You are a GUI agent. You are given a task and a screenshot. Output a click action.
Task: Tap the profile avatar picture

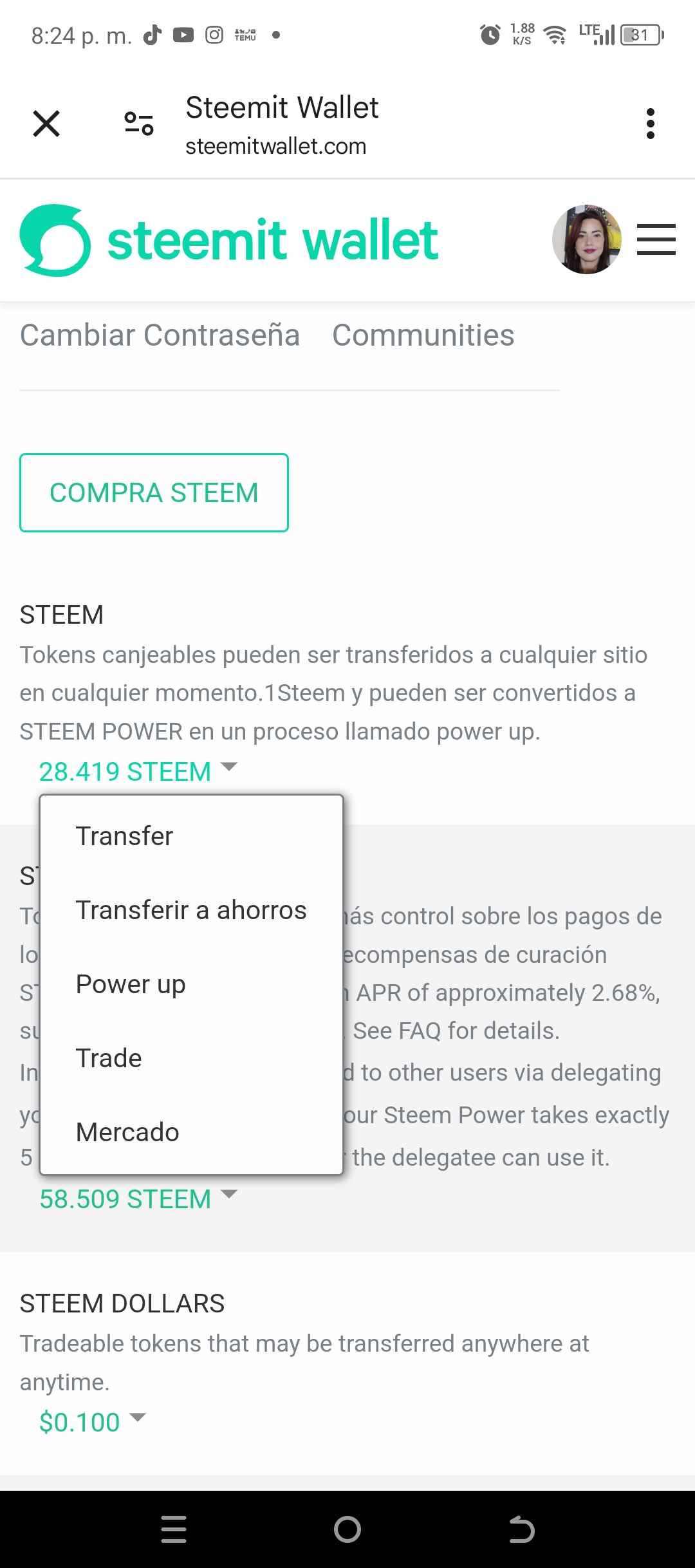pos(587,240)
